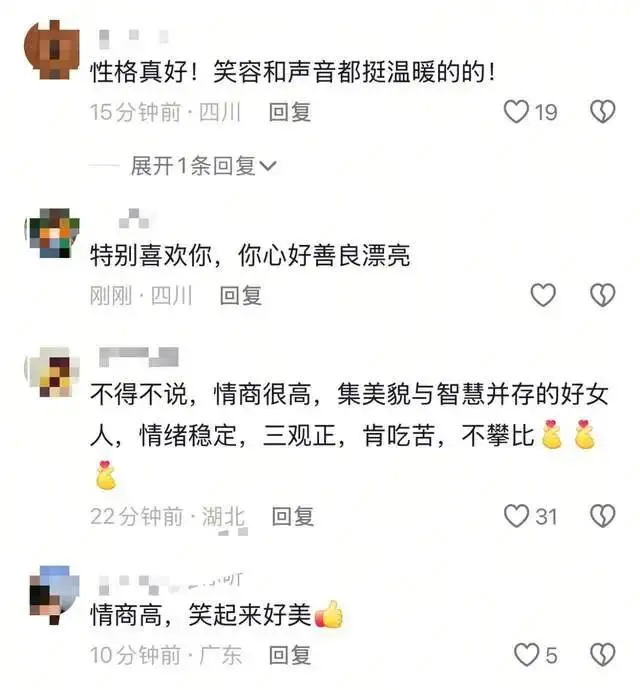This screenshot has width=640, height=690.
Task: Like the comment 特别喜欢你
Action: [542, 295]
